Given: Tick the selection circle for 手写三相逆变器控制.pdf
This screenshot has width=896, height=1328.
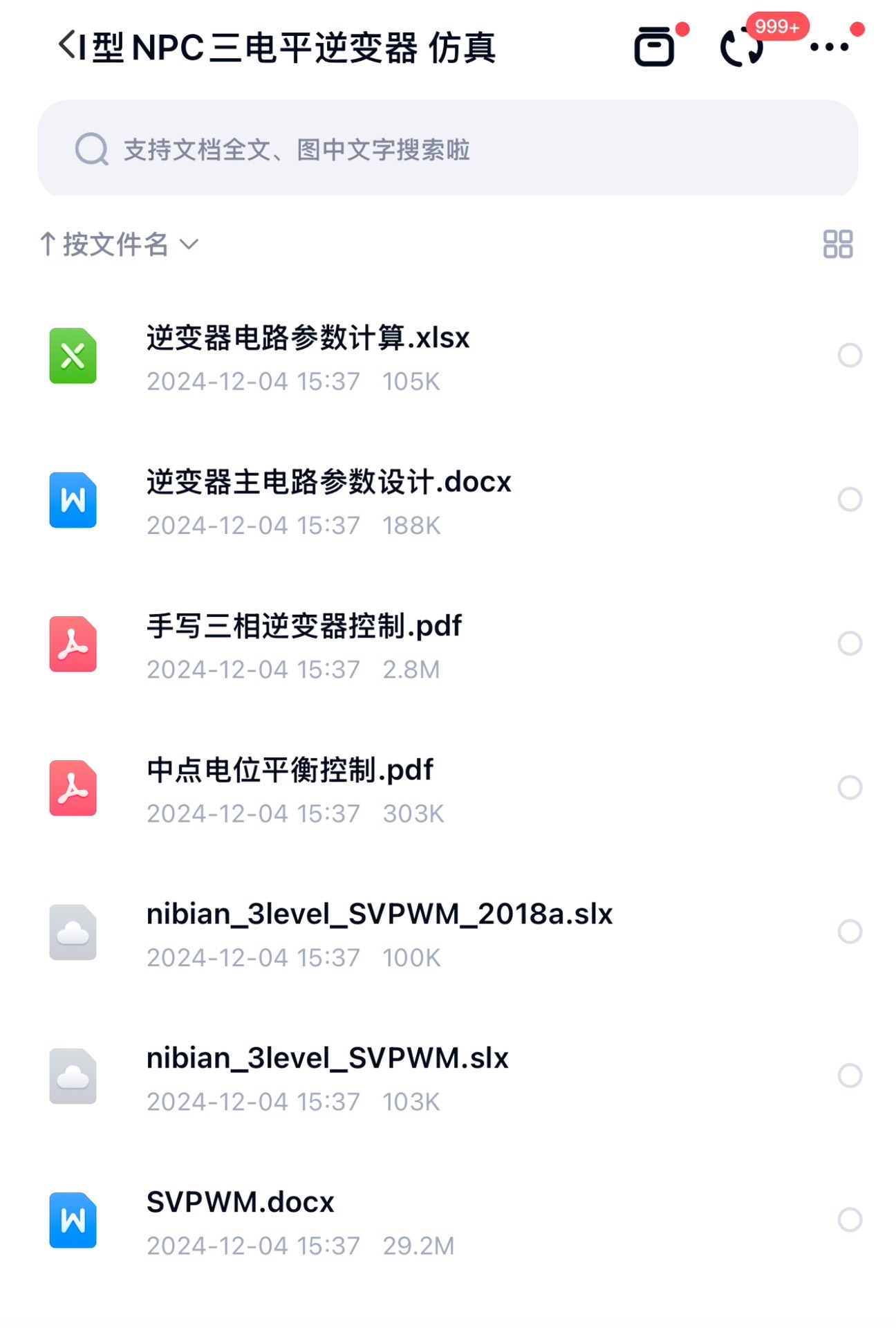Looking at the screenshot, I should pos(849,645).
